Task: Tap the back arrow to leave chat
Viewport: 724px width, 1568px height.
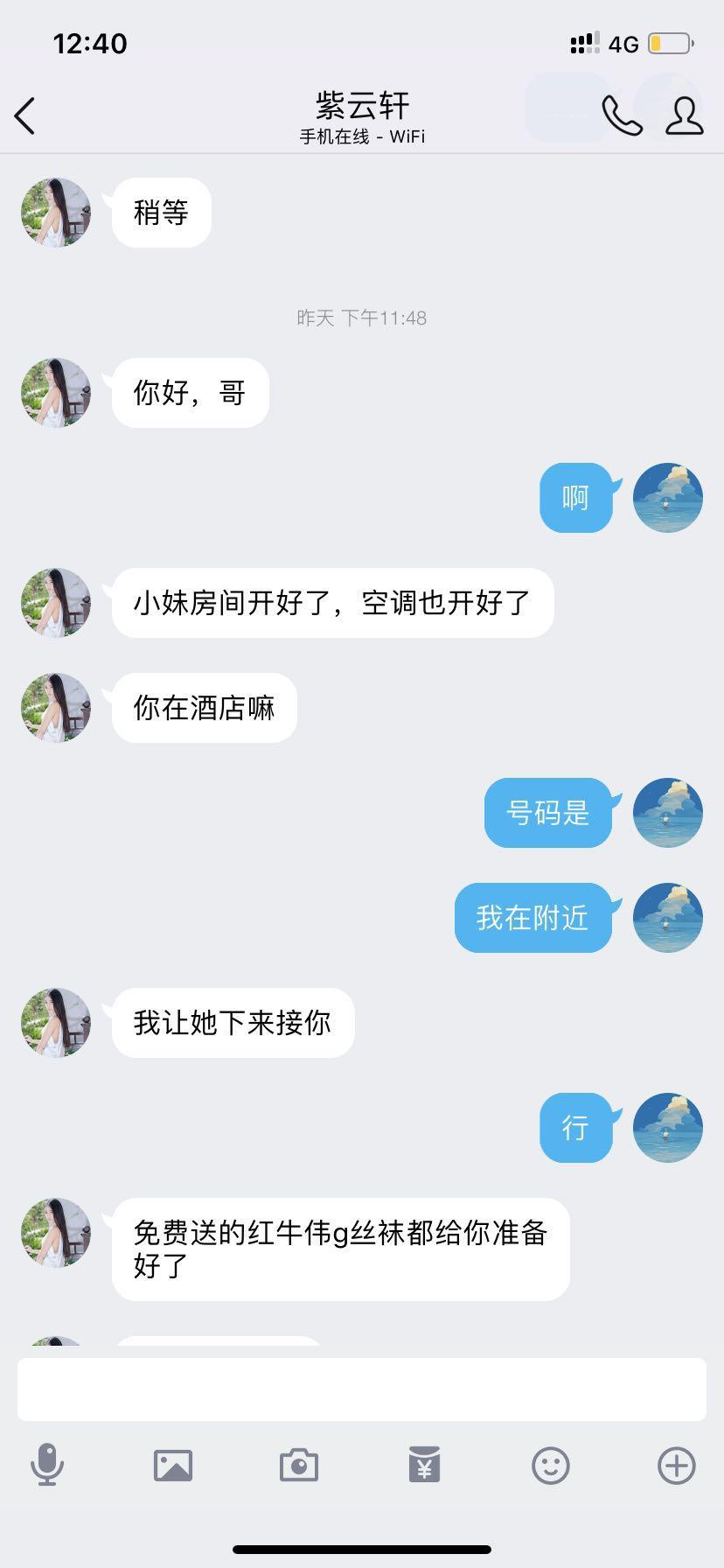Action: (x=25, y=115)
